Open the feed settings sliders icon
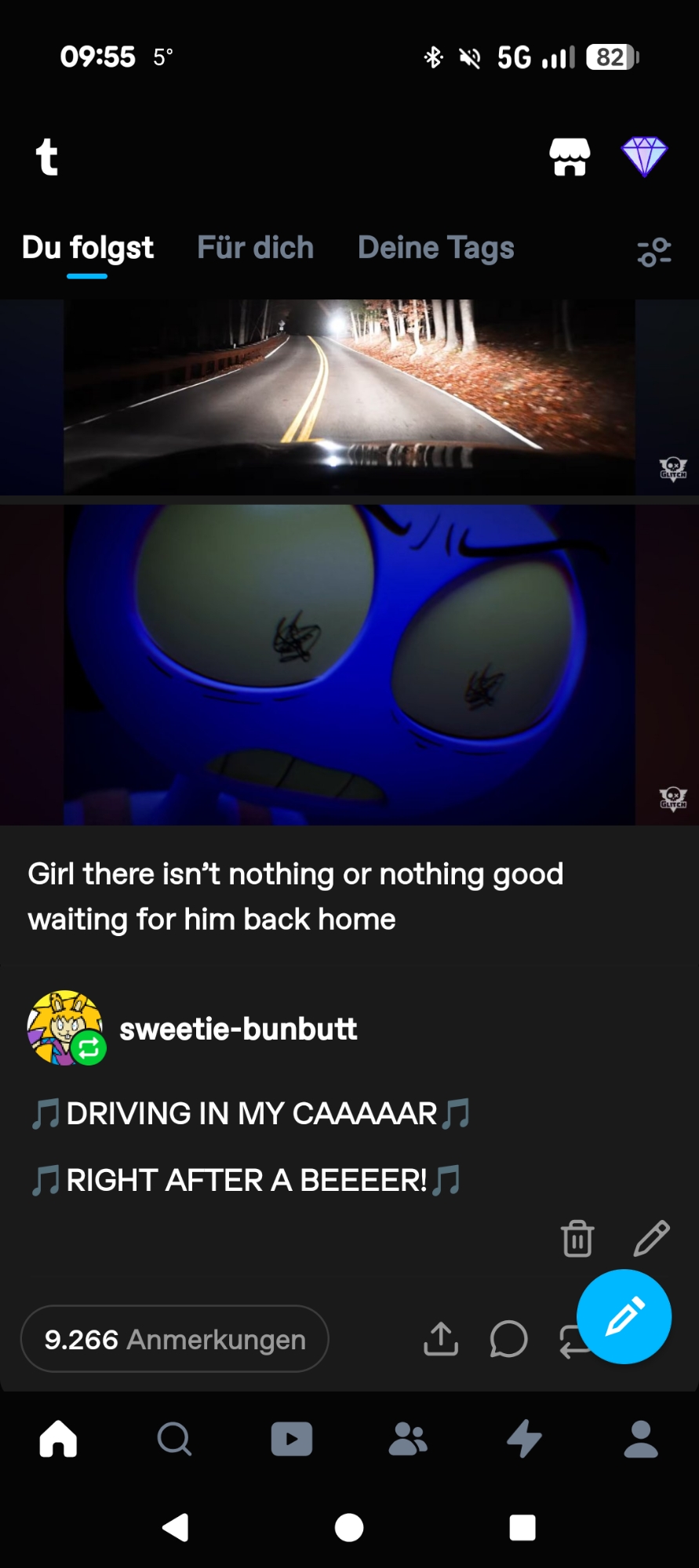 (x=654, y=252)
